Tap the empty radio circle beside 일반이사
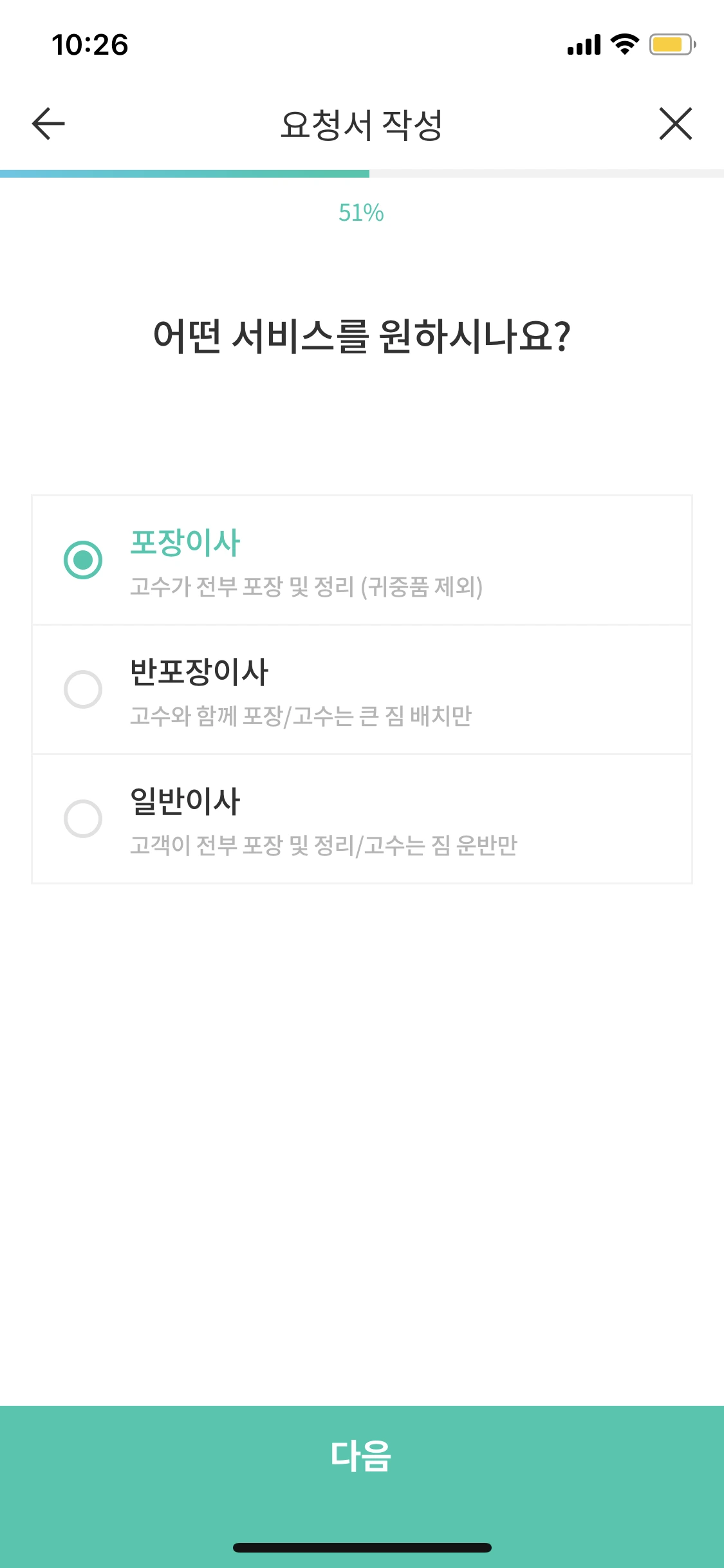Viewport: 724px width, 1568px height. pos(84,818)
